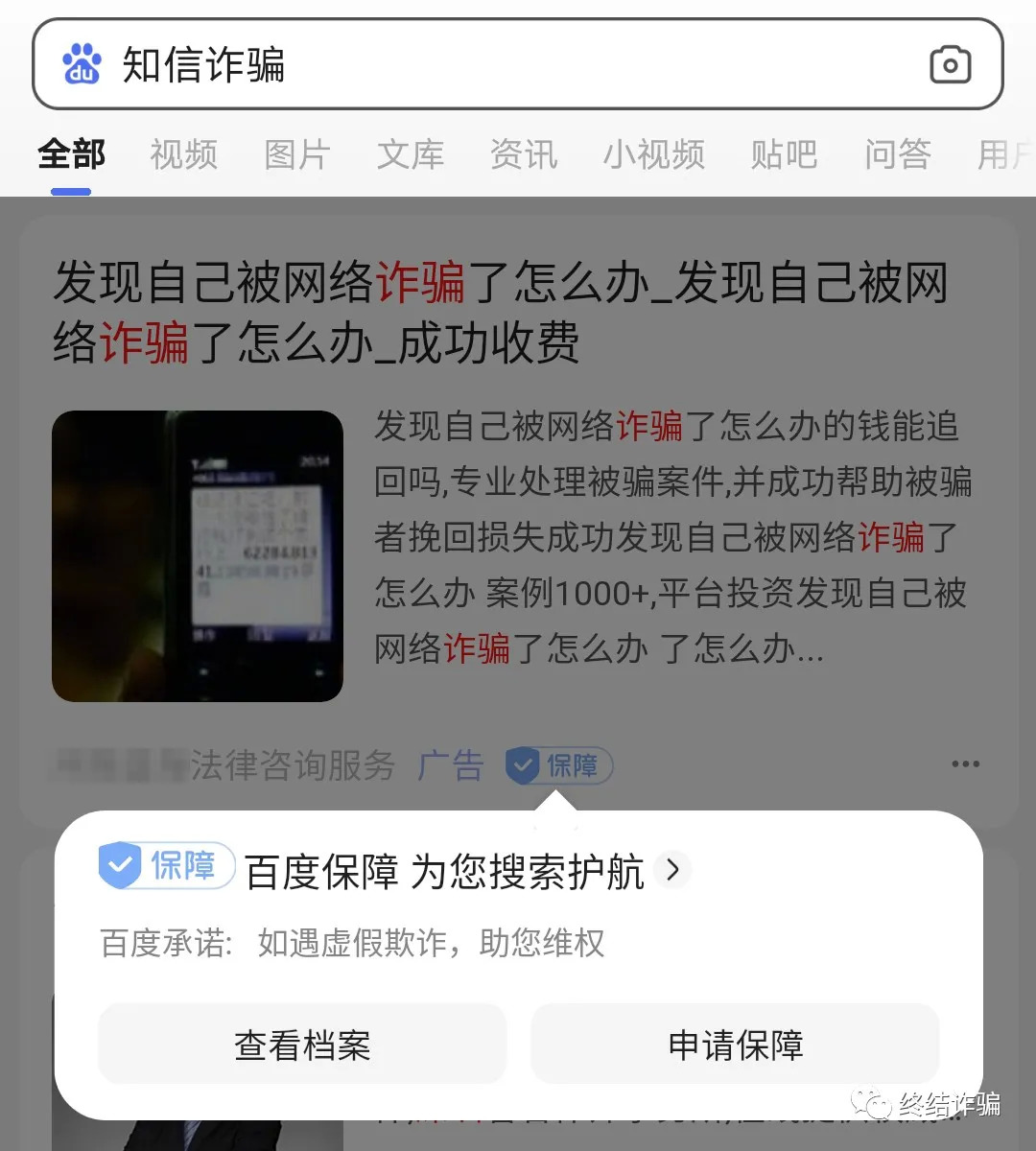
Task: Tap the 保障 badge beside 广告
Action: pos(559,765)
